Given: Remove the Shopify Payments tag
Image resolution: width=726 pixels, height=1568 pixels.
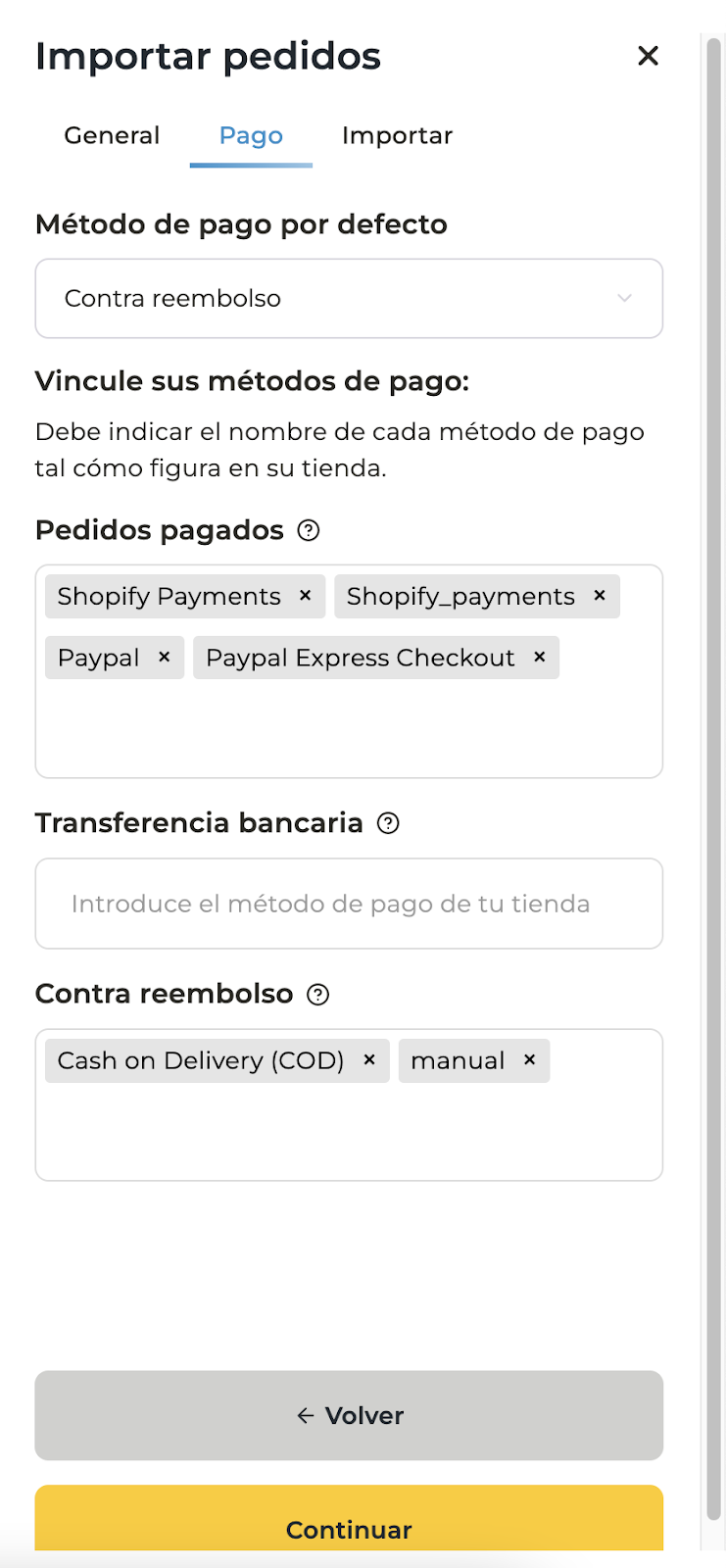Looking at the screenshot, I should pos(305,596).
